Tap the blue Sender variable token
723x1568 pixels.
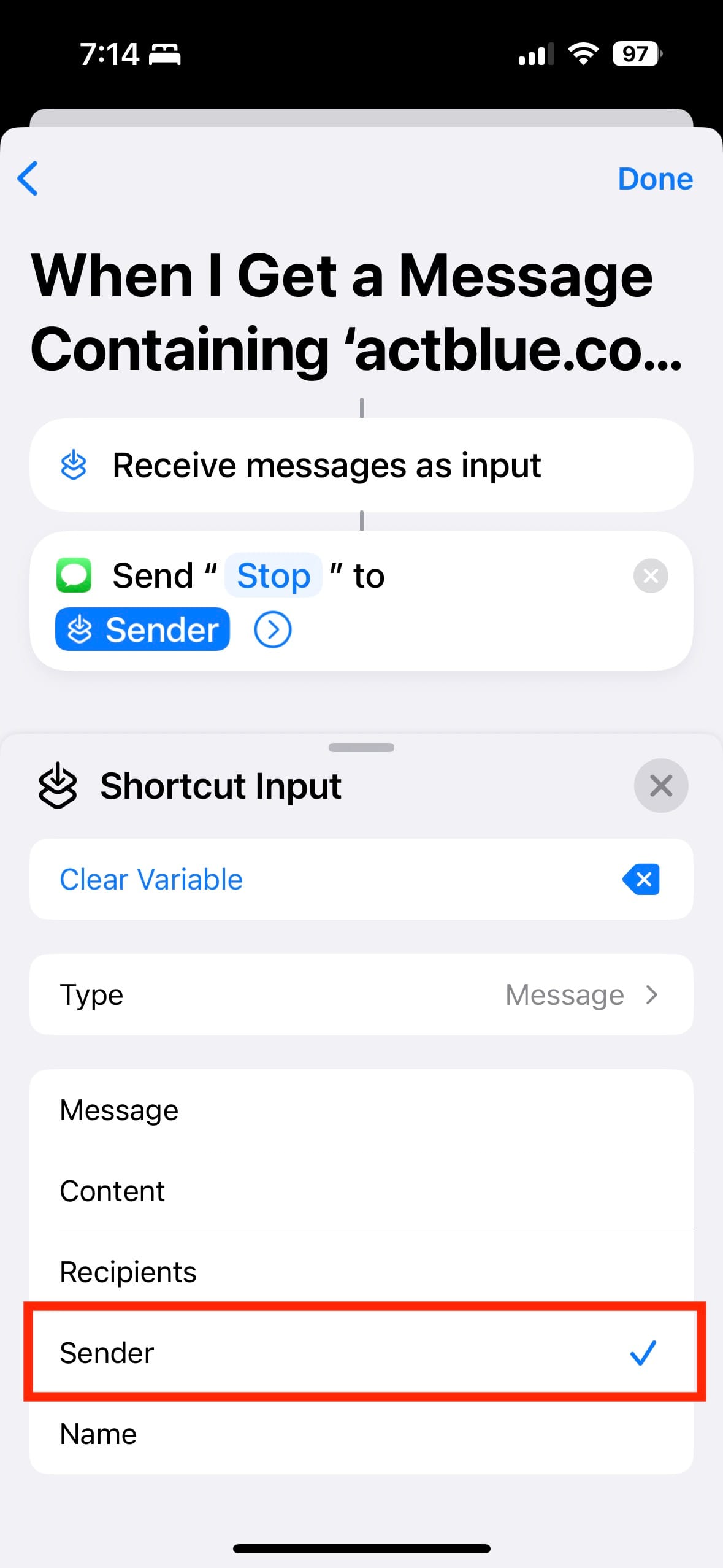[142, 629]
